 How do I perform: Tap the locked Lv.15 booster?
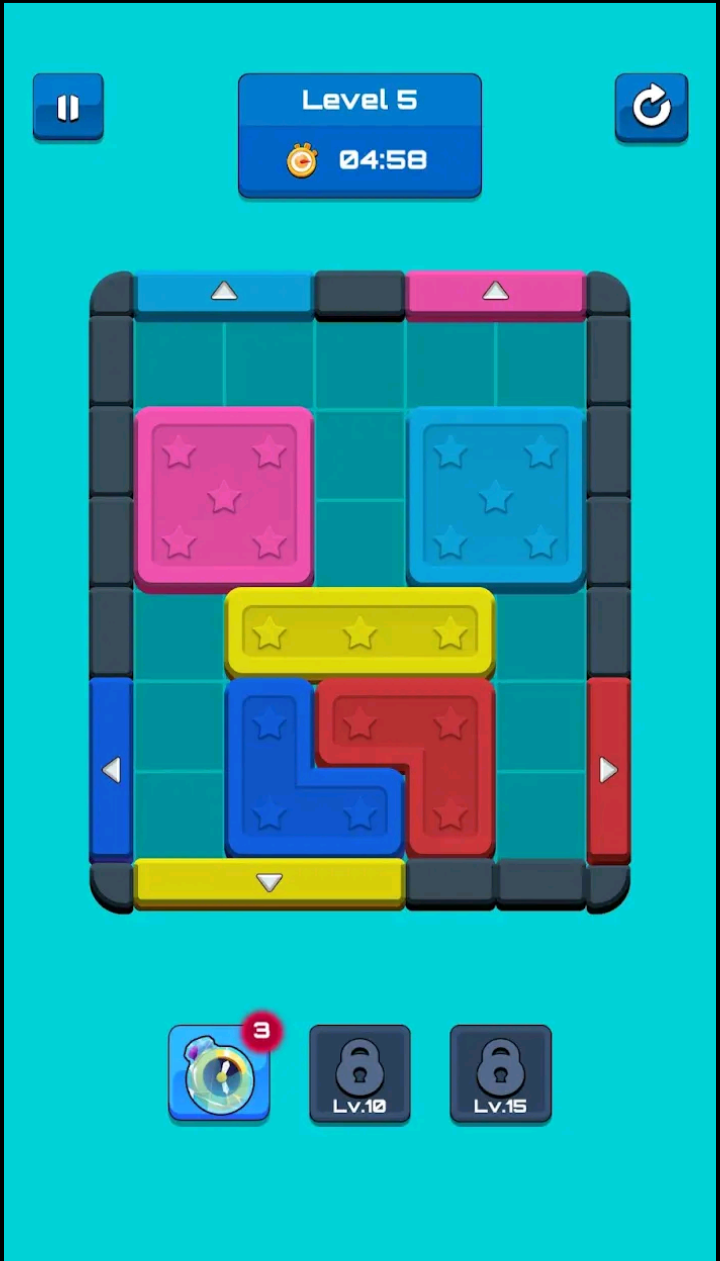click(500, 1073)
